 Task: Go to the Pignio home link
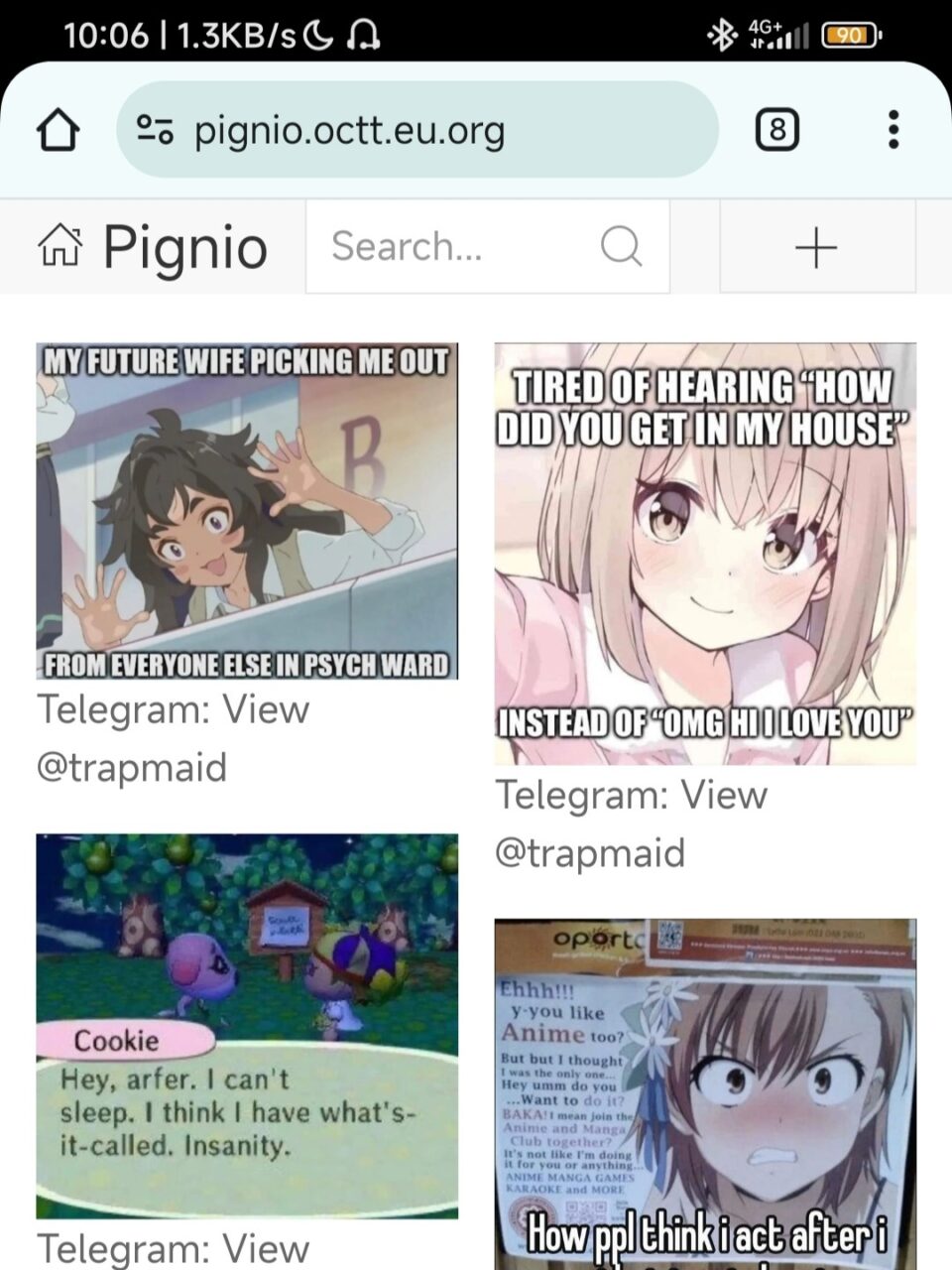pos(154,247)
